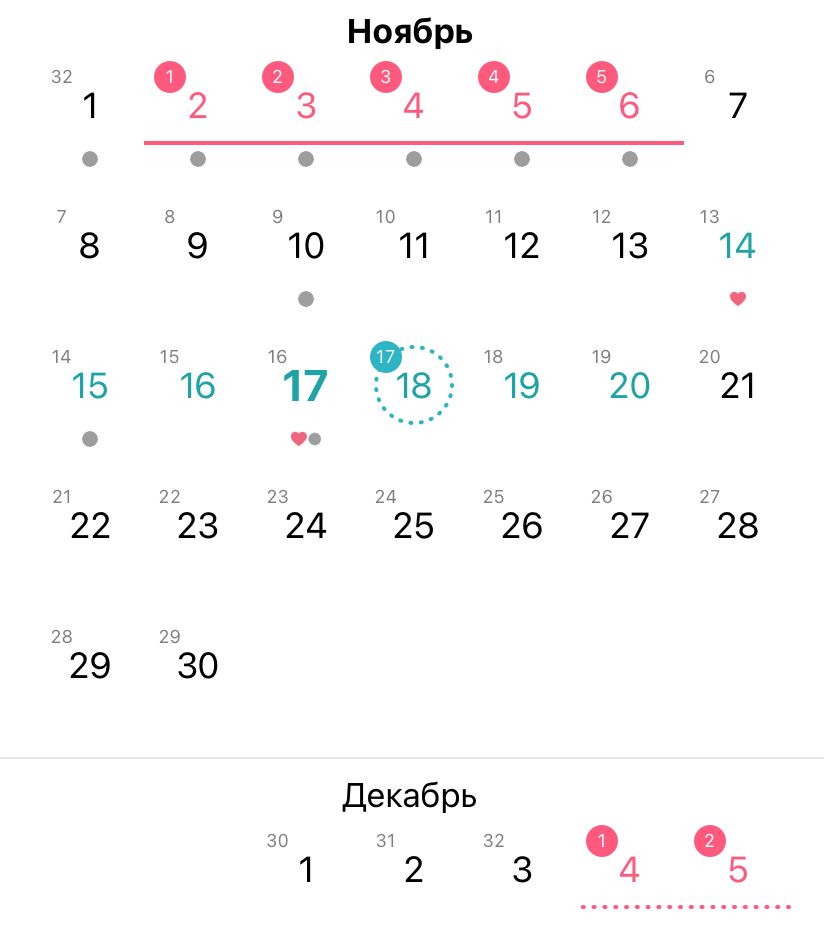This screenshot has height=940, width=828.
Task: Select November 7
Action: [737, 106]
